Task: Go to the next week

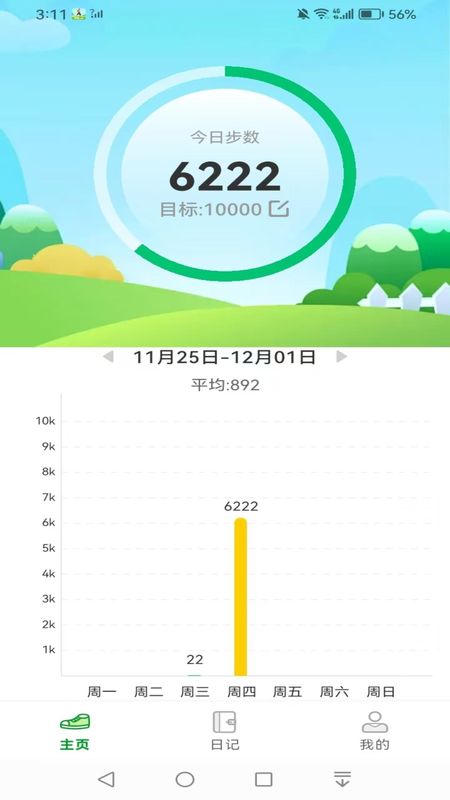Action: [341, 357]
